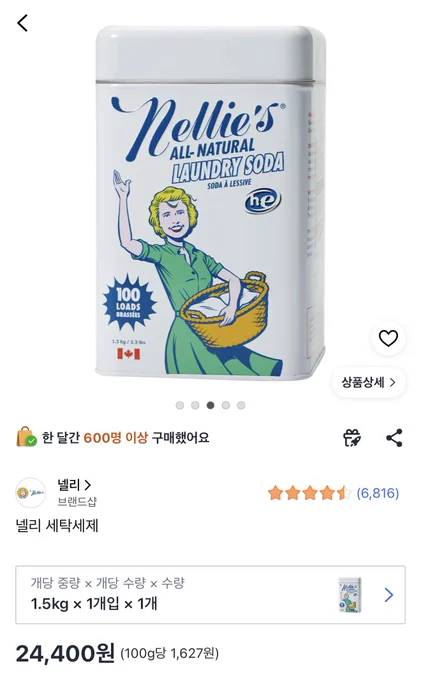Jump to the first image page dot
This screenshot has height=680, width=421.
[x=180, y=405]
